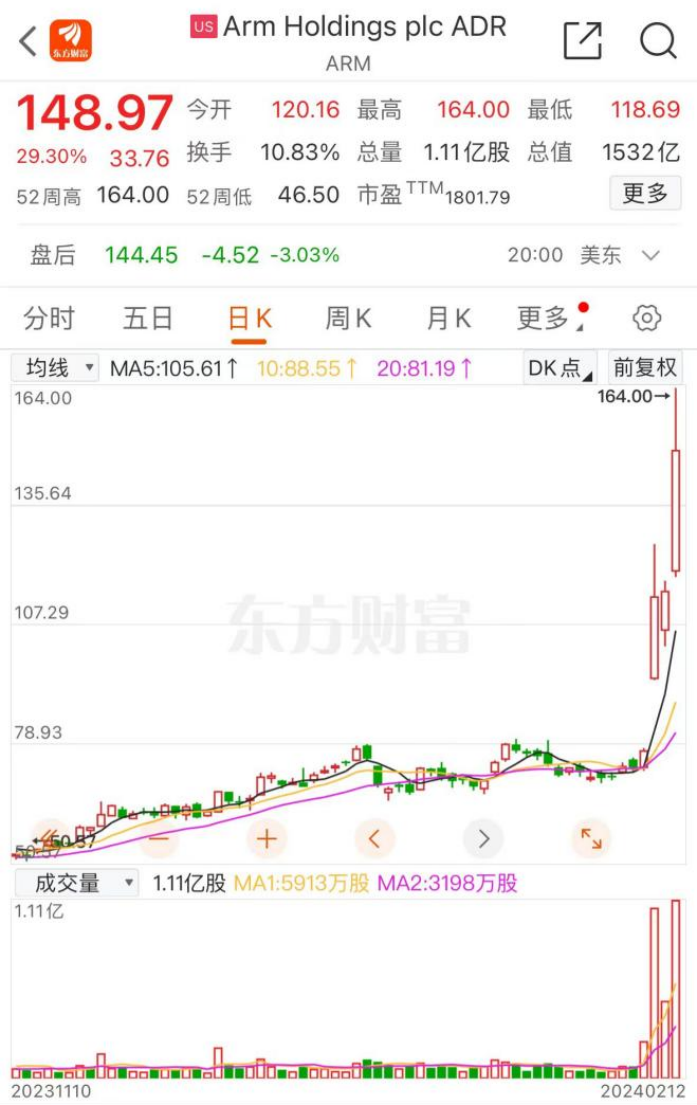Zoom in the chart with plus button

266,838
